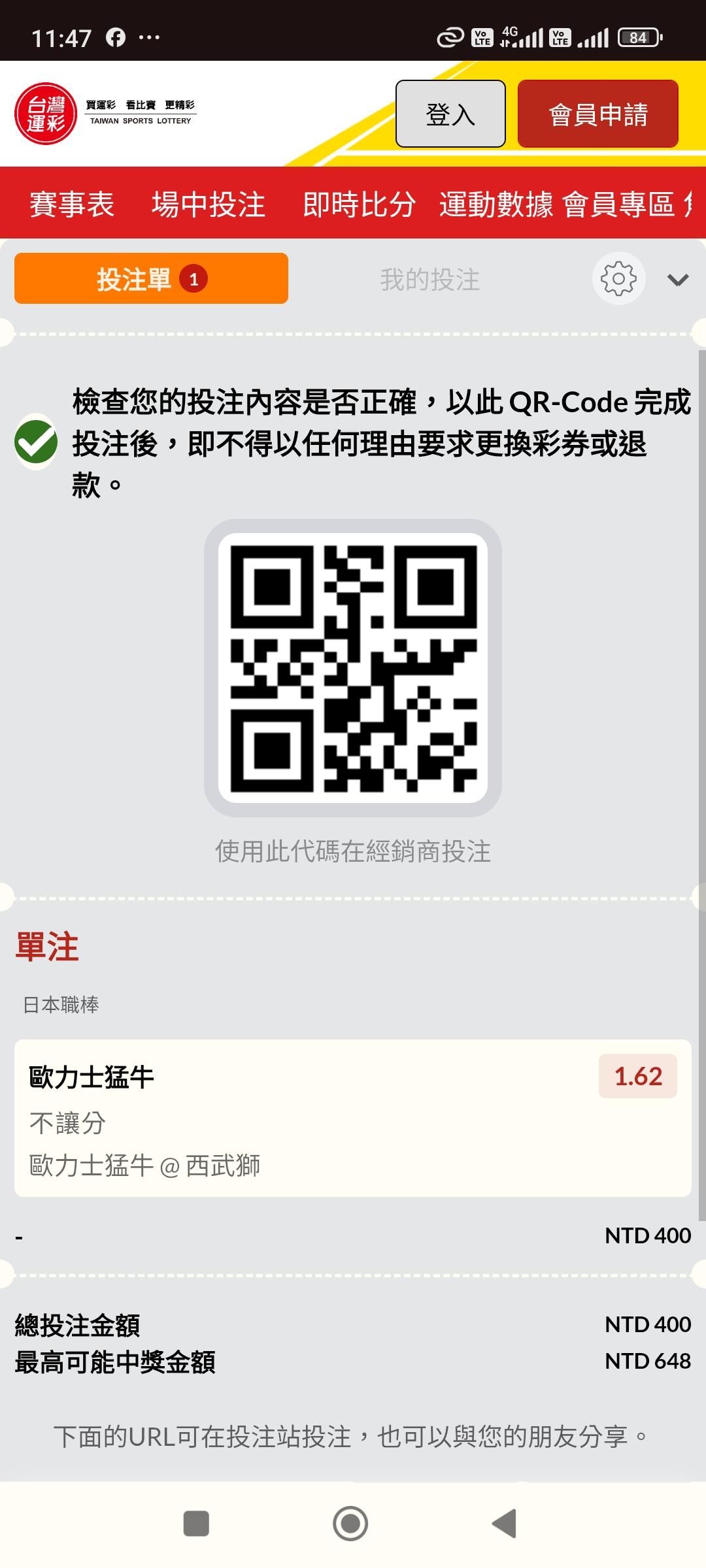706x1568 pixels.
Task: Open 場中投注 in-play betting
Action: click(208, 204)
